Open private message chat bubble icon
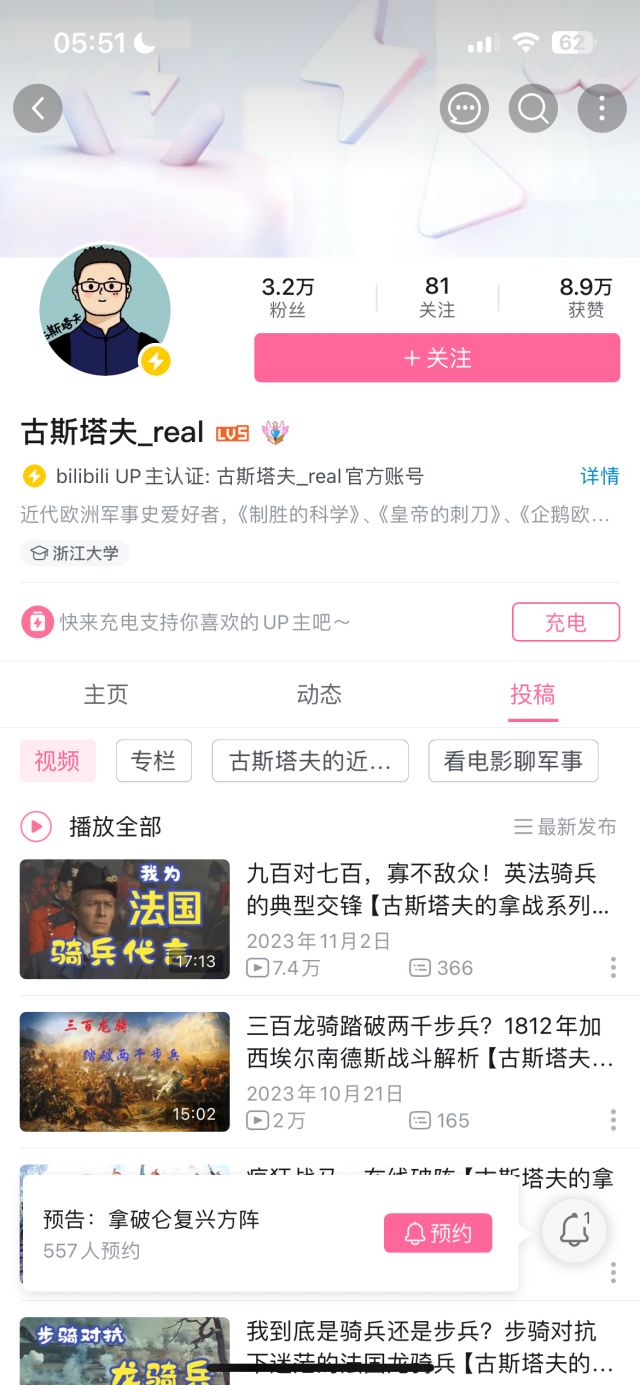 (x=465, y=108)
